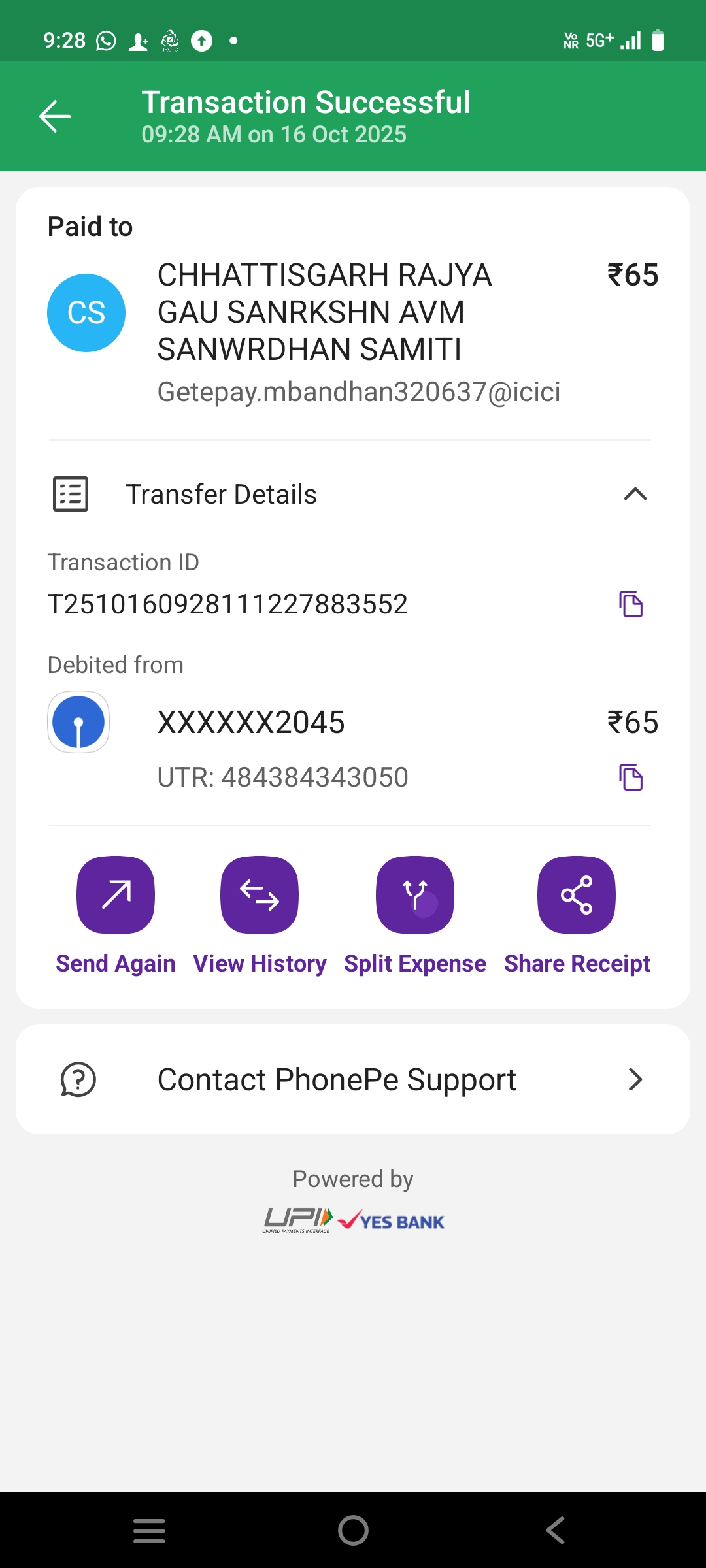Copy the Transaction ID

(x=631, y=604)
